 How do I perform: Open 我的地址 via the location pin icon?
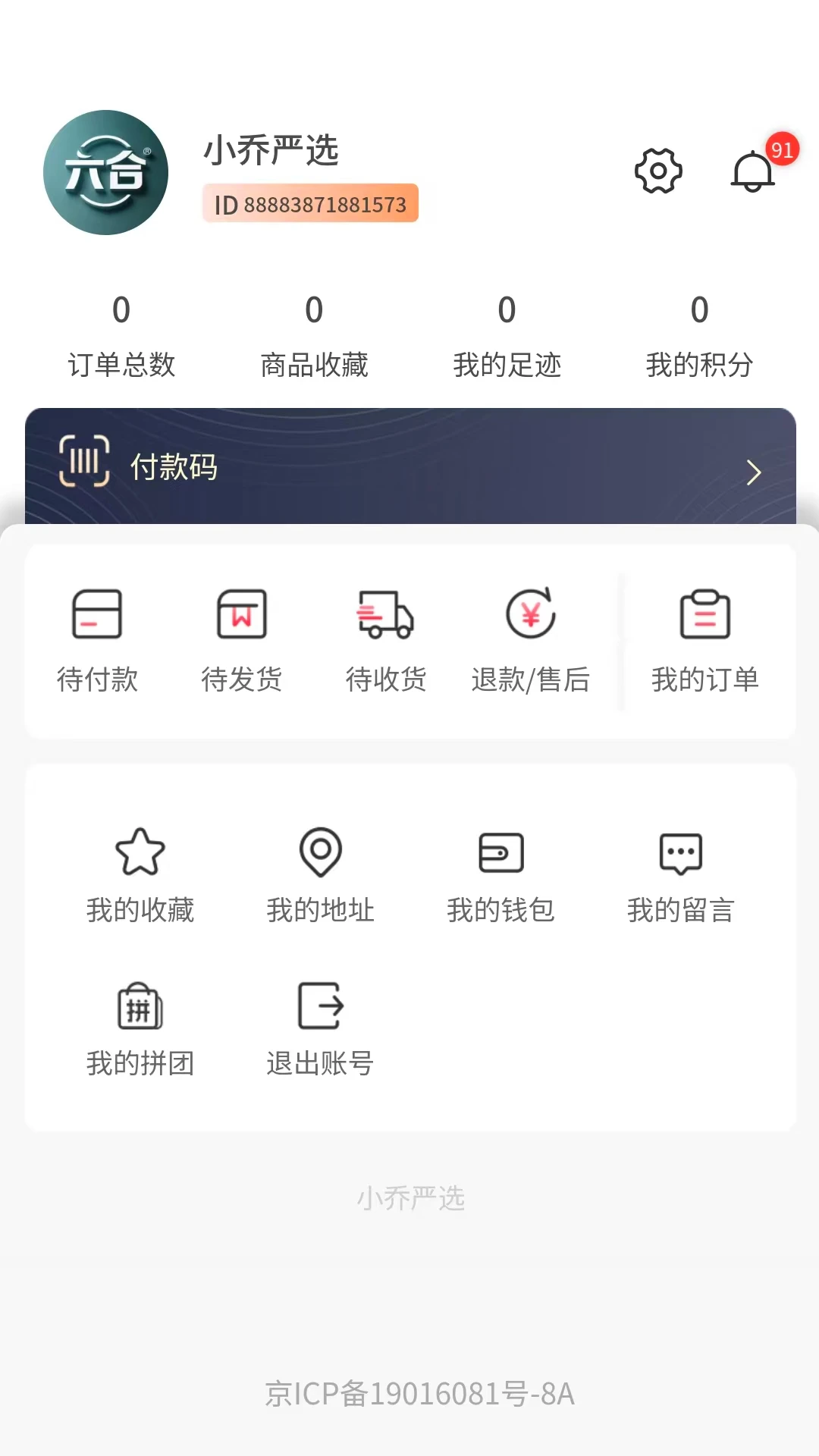[x=320, y=855]
